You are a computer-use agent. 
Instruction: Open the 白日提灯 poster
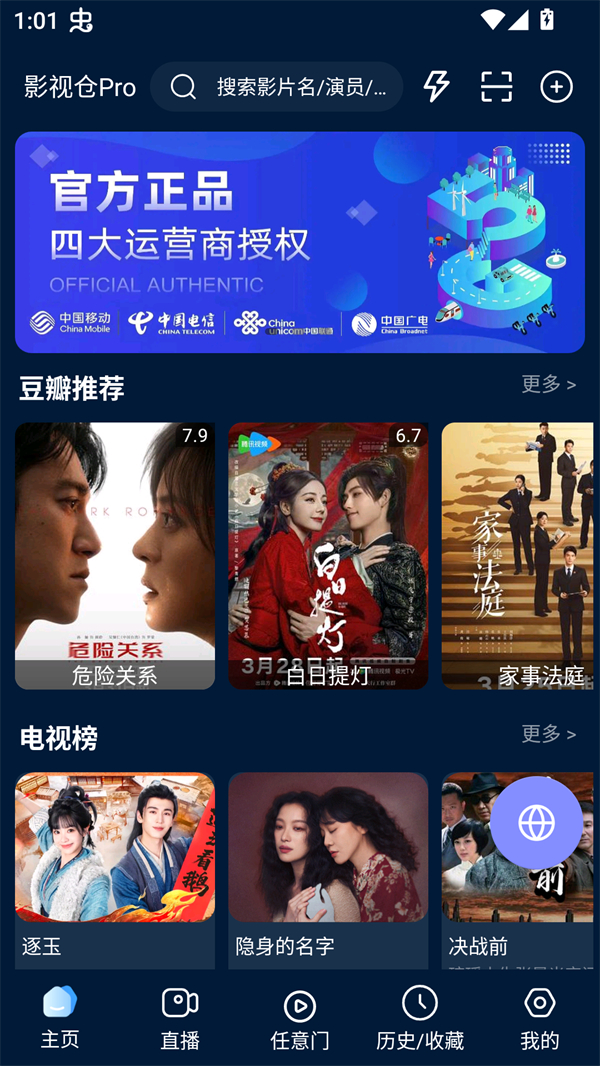tap(328, 555)
